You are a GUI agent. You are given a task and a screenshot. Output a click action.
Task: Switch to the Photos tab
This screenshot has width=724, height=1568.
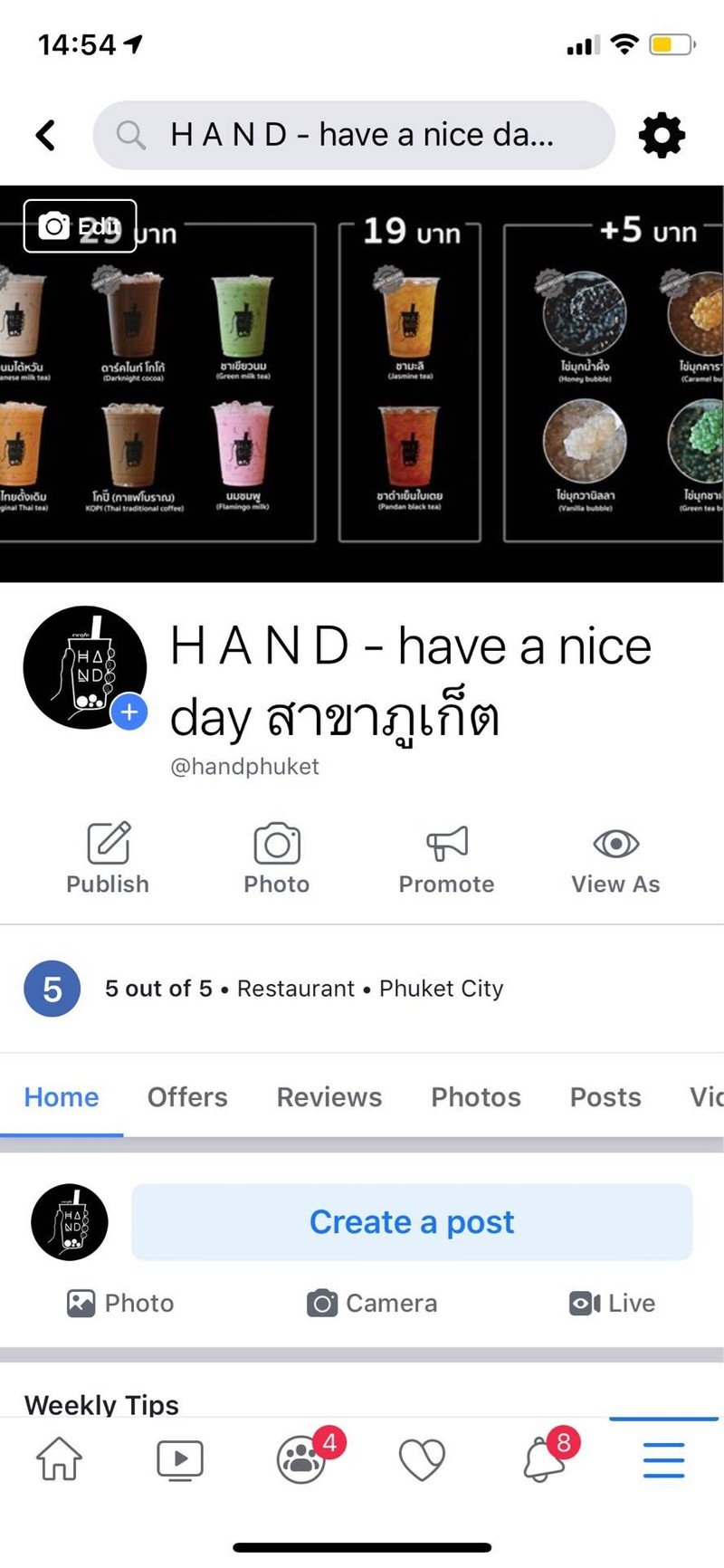[x=476, y=1097]
